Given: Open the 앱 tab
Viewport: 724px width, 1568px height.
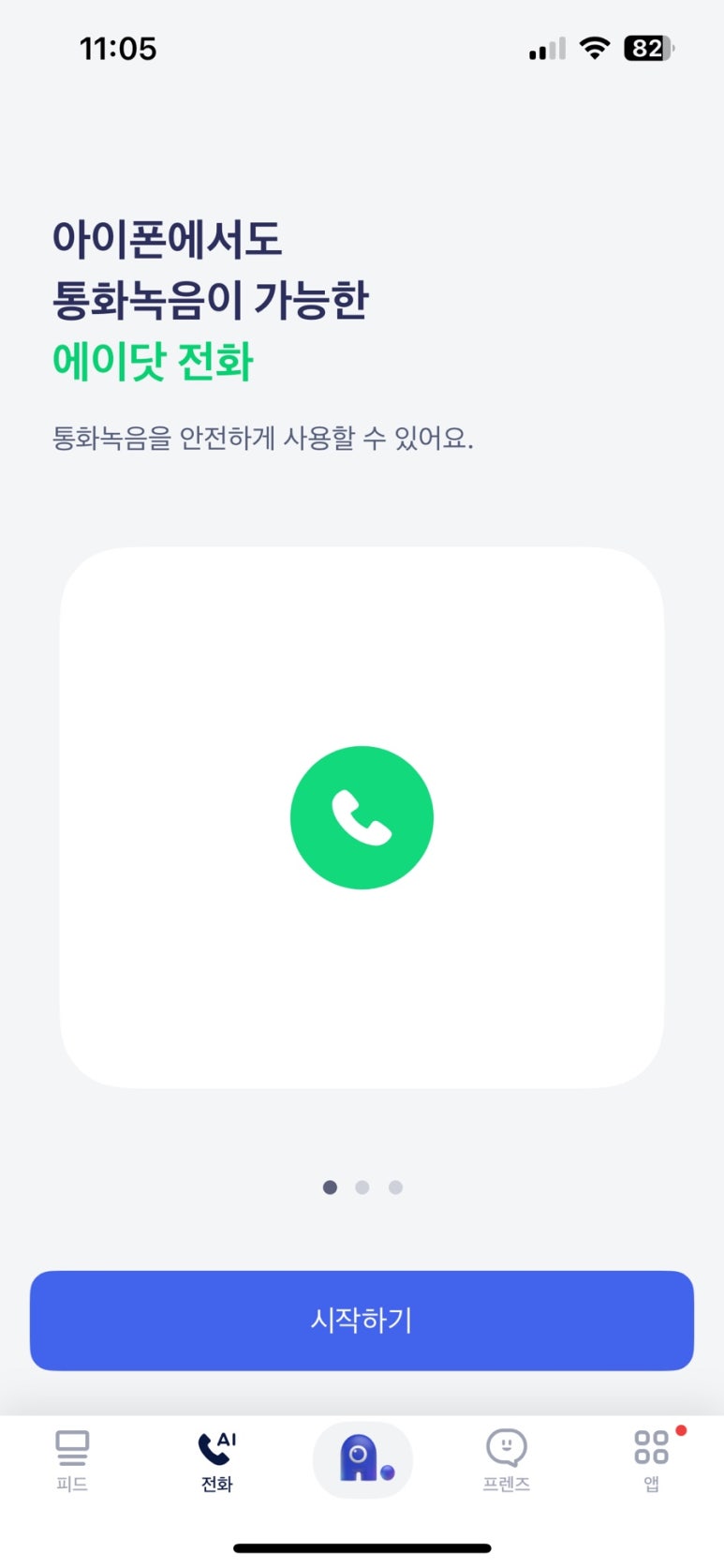Looking at the screenshot, I should [651, 1460].
